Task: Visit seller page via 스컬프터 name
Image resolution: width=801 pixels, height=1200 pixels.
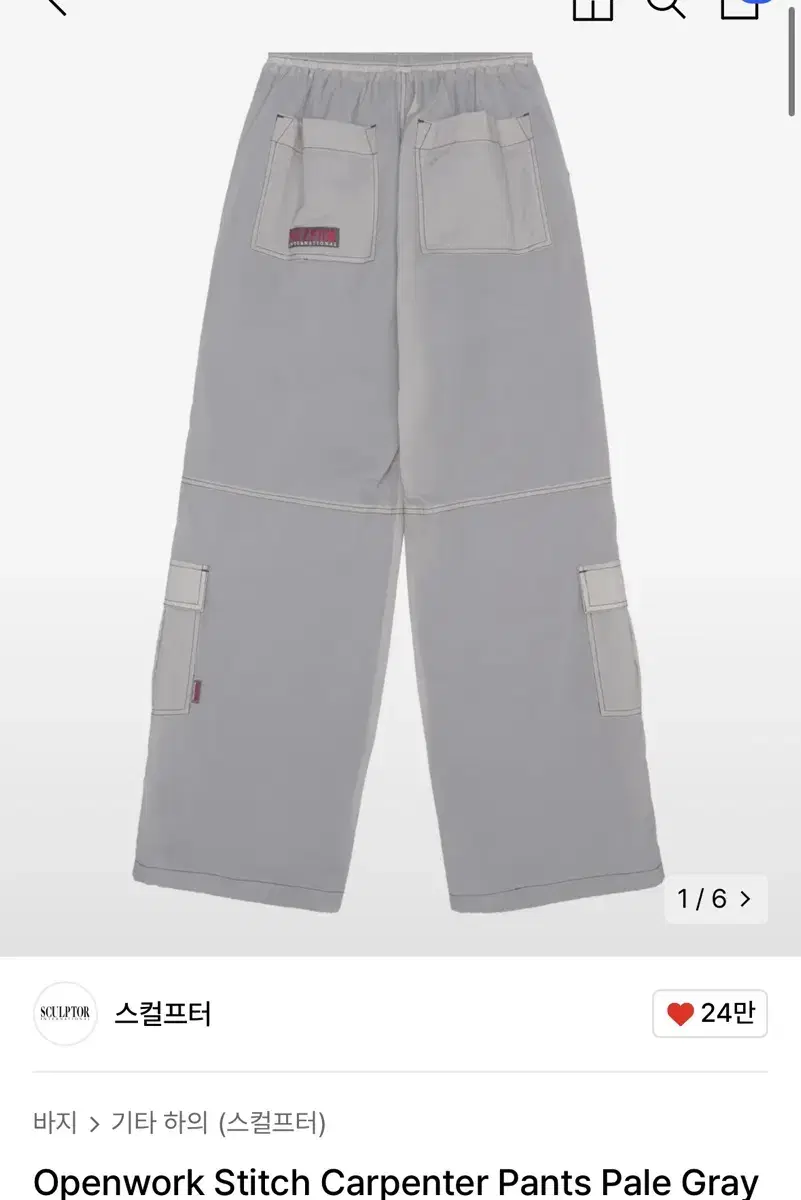Action: point(162,1015)
